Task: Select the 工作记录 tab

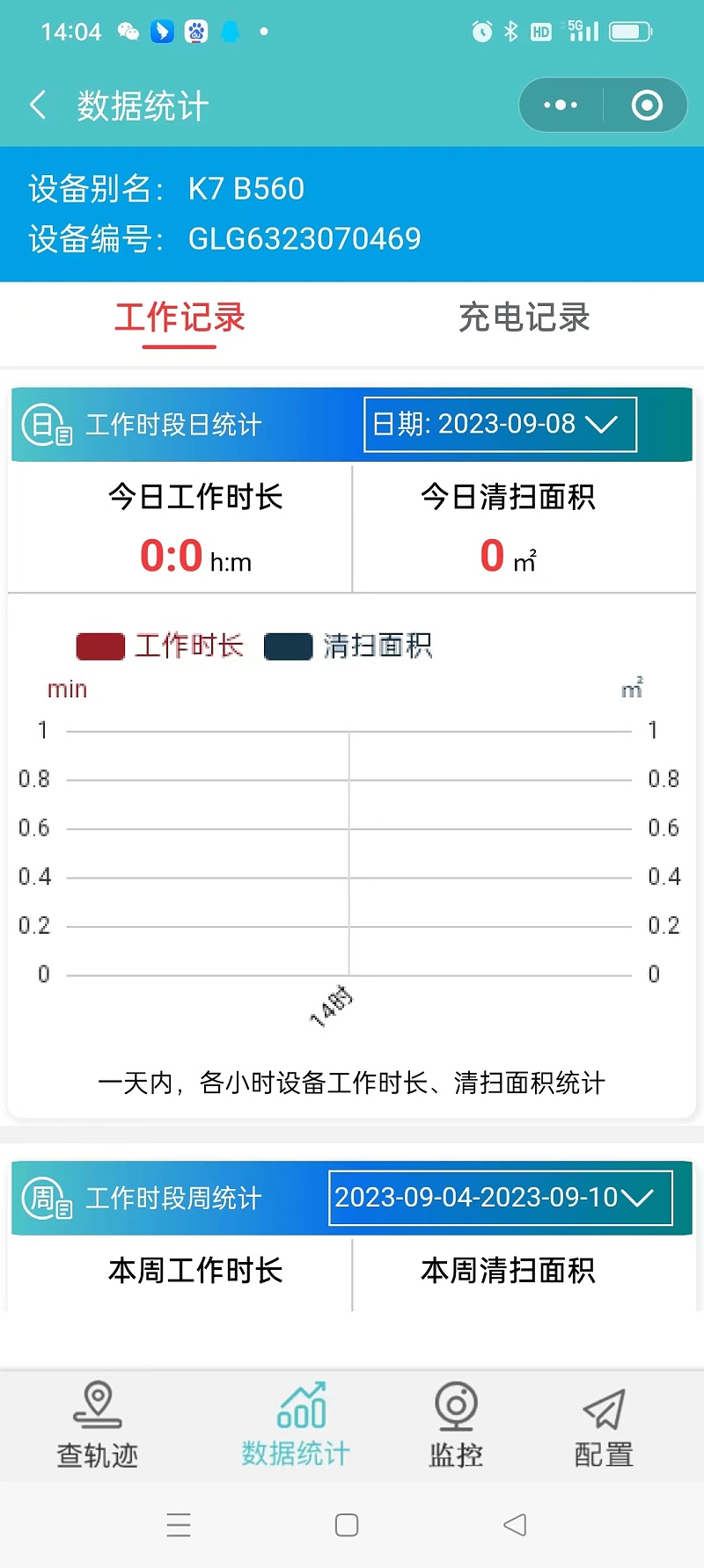Action: (180, 318)
